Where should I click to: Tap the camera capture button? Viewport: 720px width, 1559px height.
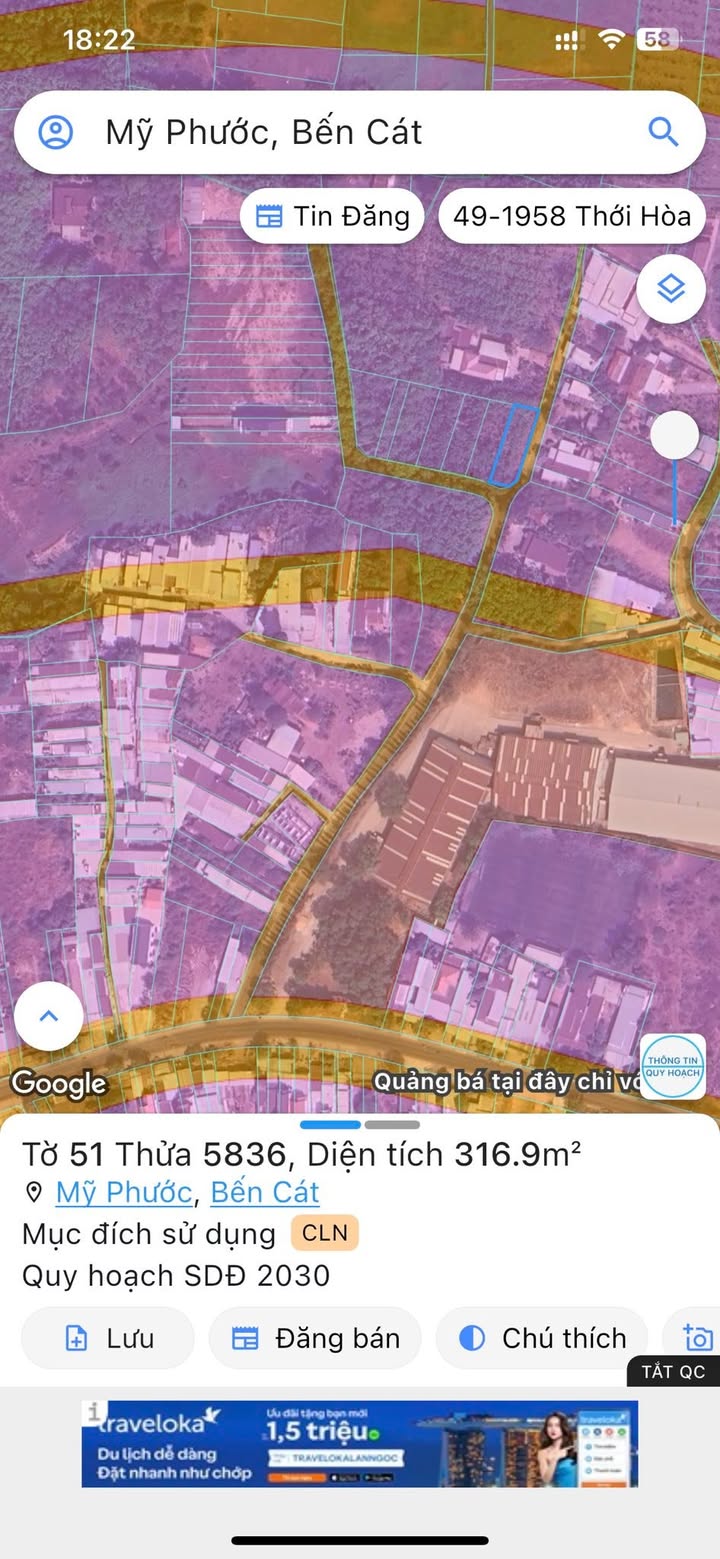pyautogui.click(x=697, y=1338)
